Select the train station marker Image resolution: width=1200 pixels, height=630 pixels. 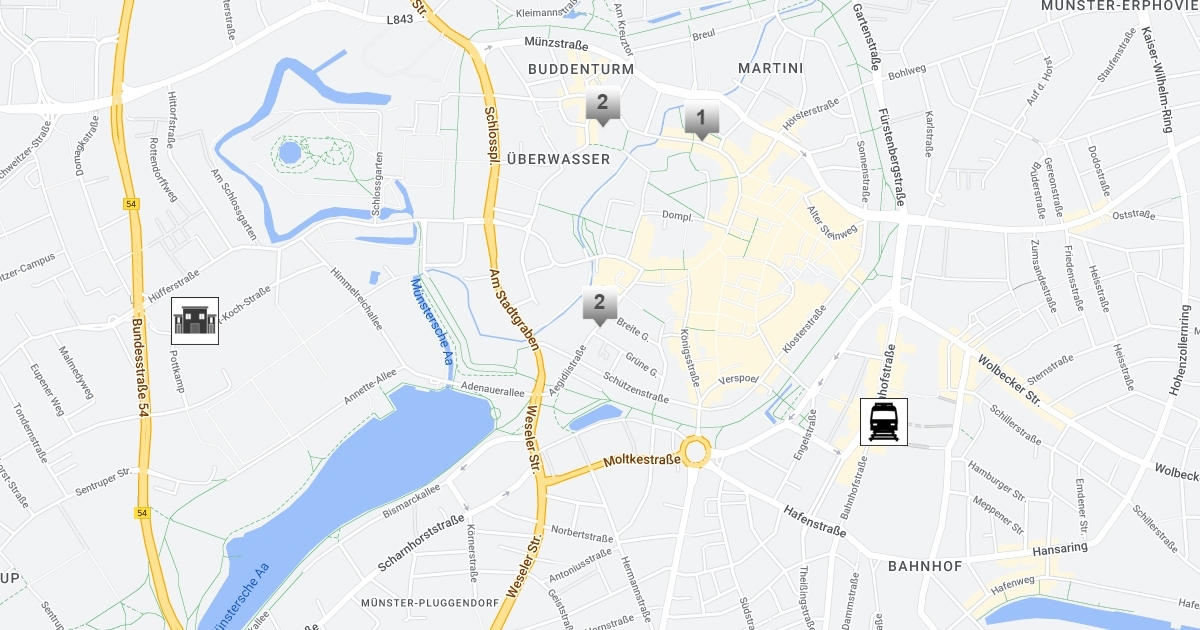click(884, 422)
